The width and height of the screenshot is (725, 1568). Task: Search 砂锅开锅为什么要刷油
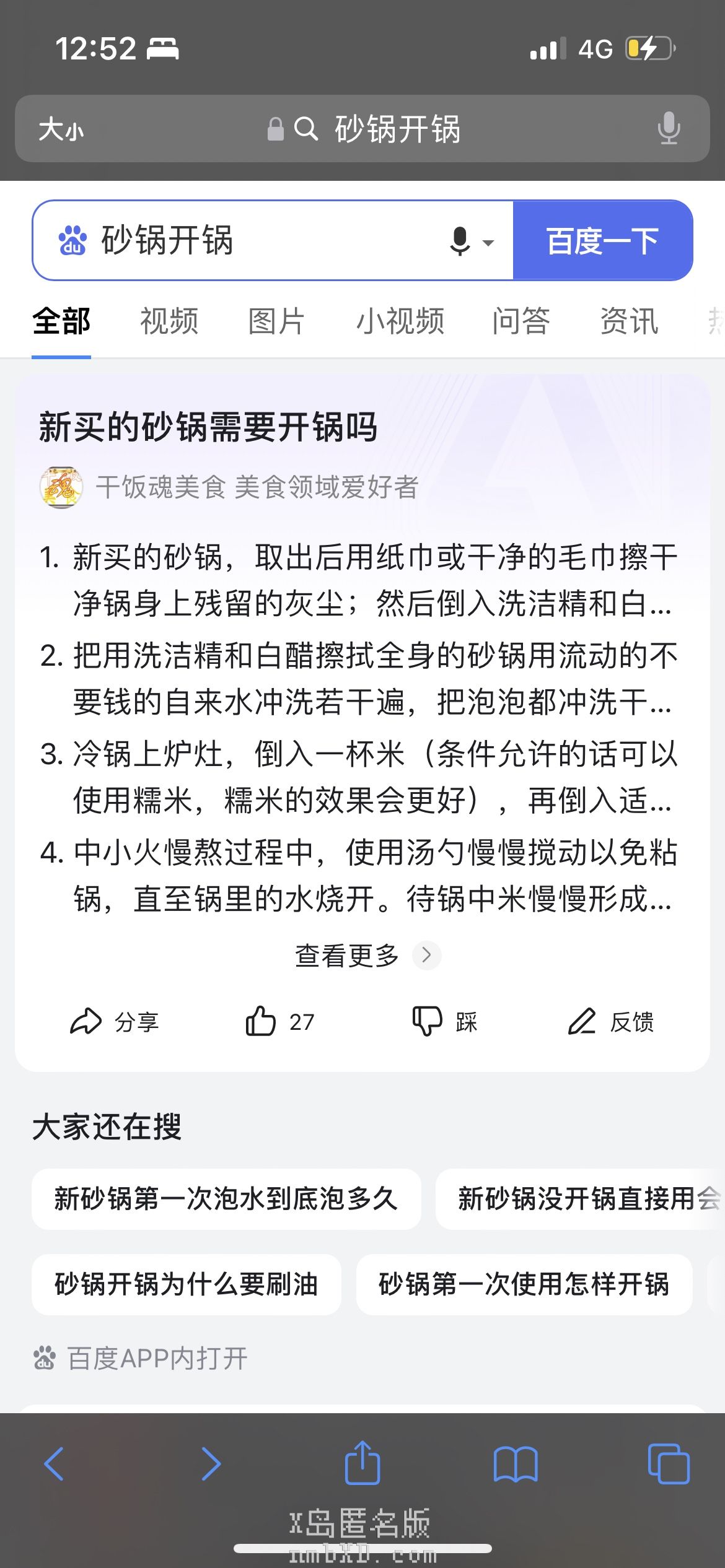(186, 1284)
